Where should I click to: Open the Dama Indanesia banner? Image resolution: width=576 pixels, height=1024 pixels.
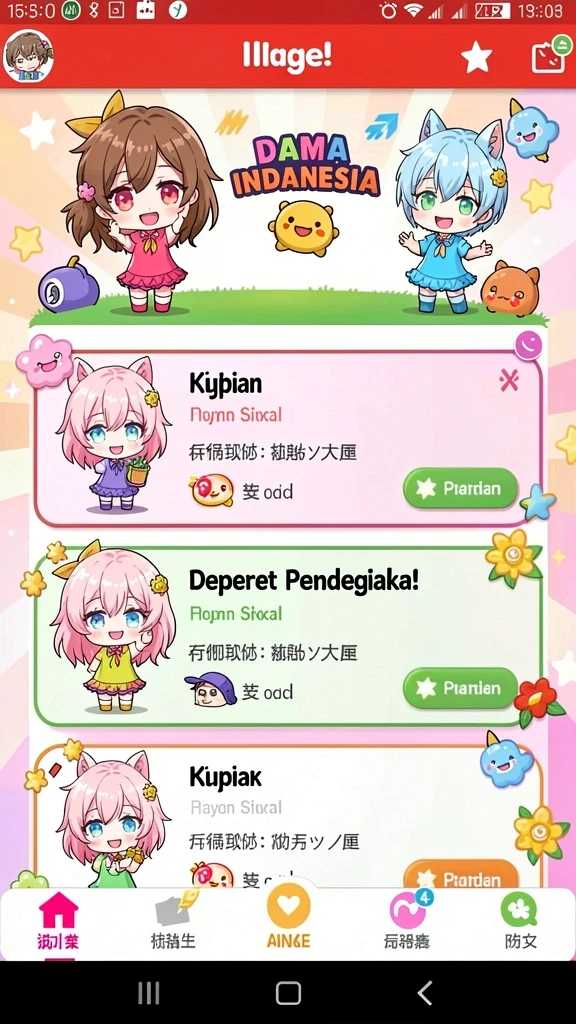288,206
